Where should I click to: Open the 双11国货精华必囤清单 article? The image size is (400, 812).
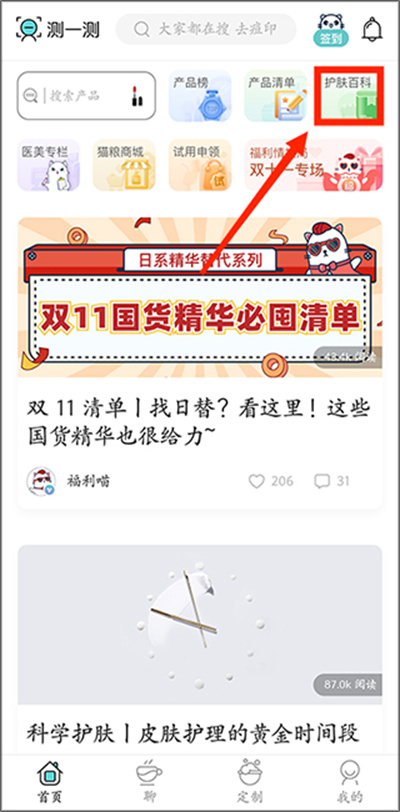pos(200,297)
